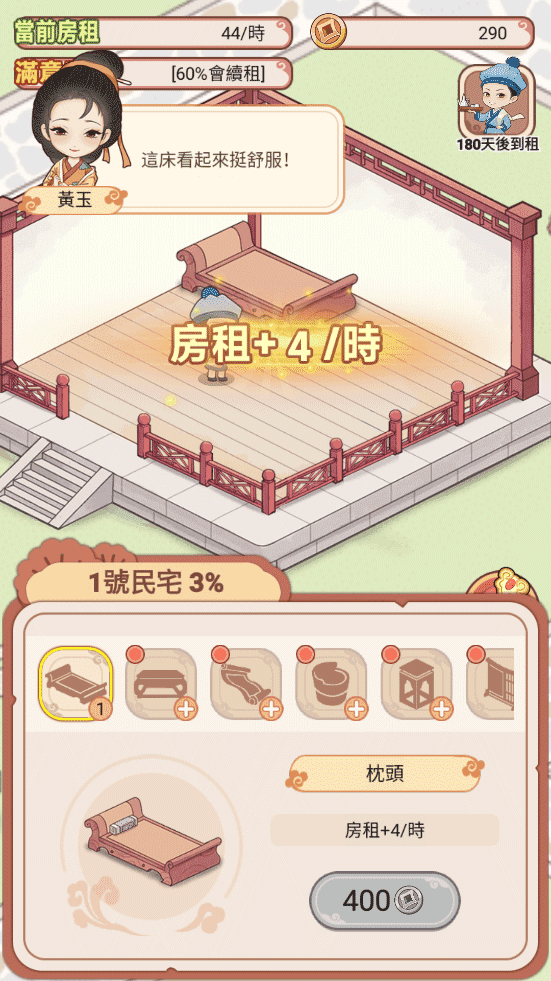Screen dimensions: 551x981
Task: Add the scroll-shaped furniture item
Action: (x=246, y=683)
